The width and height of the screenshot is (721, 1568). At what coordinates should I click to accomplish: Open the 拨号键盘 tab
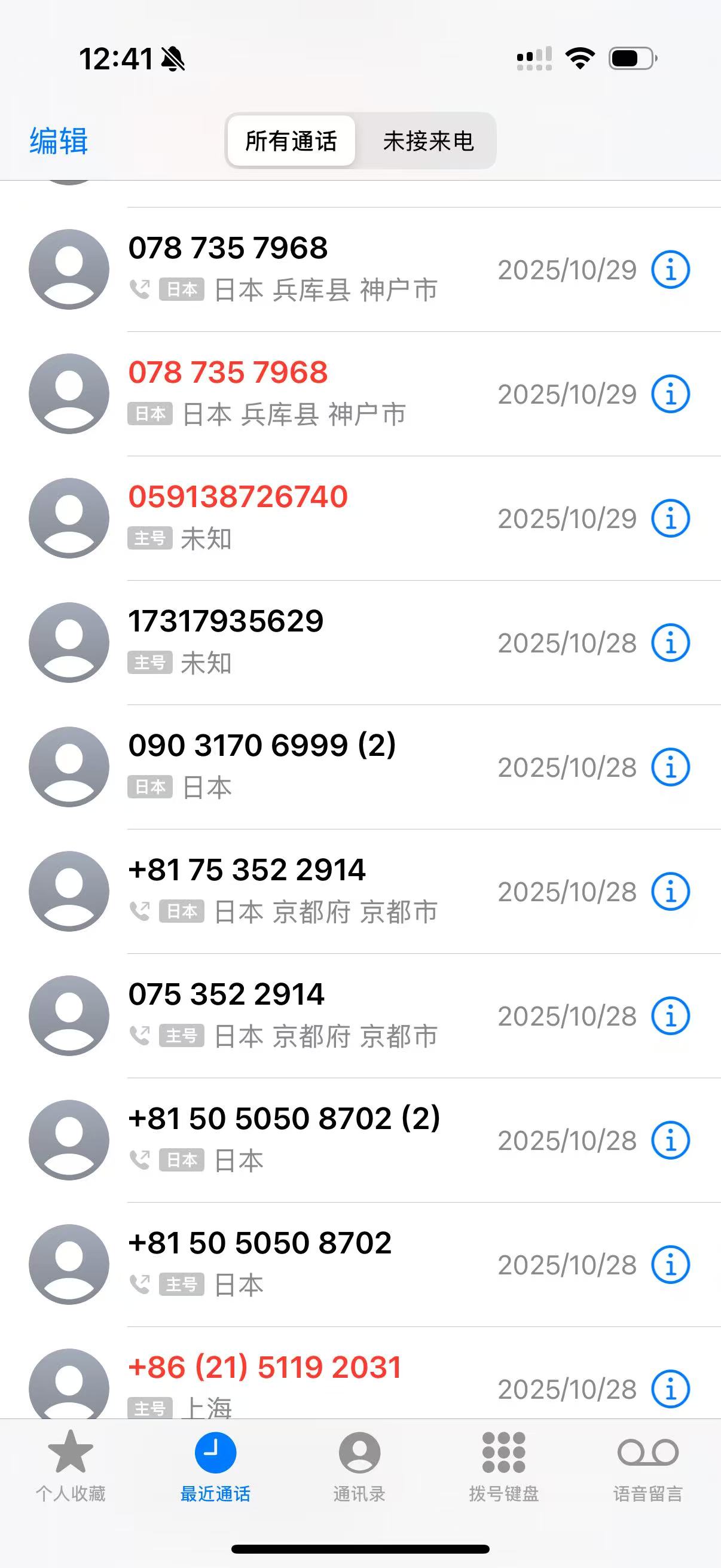coord(504,1465)
